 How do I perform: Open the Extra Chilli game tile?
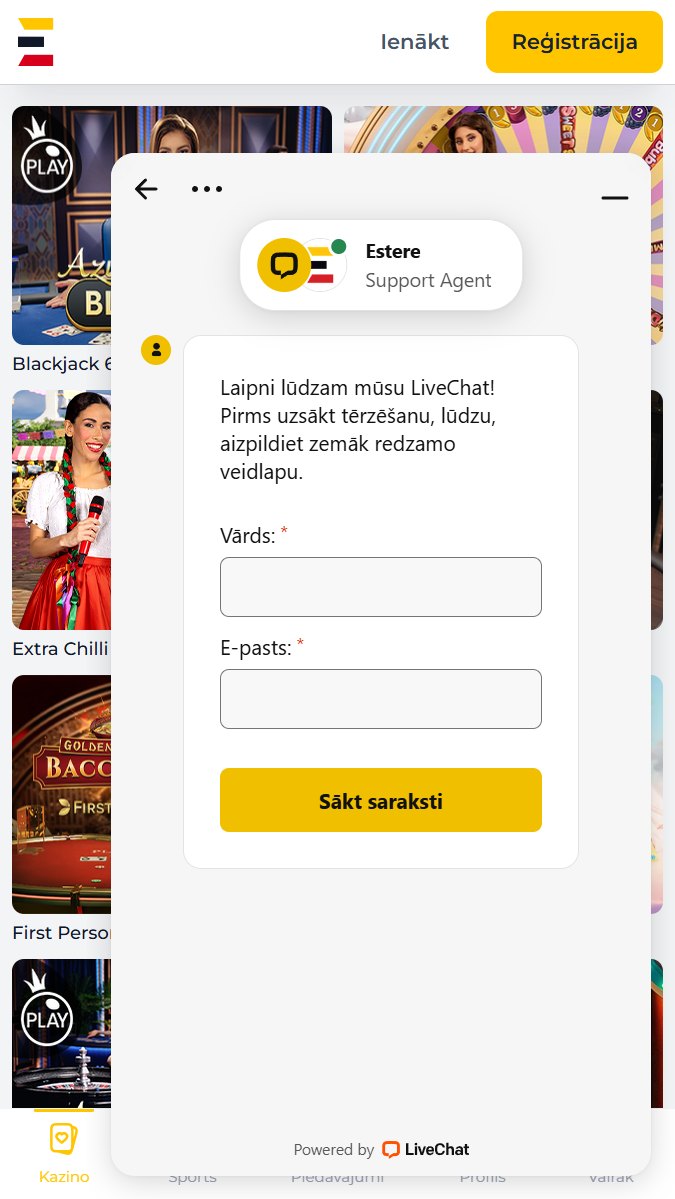pos(61,510)
